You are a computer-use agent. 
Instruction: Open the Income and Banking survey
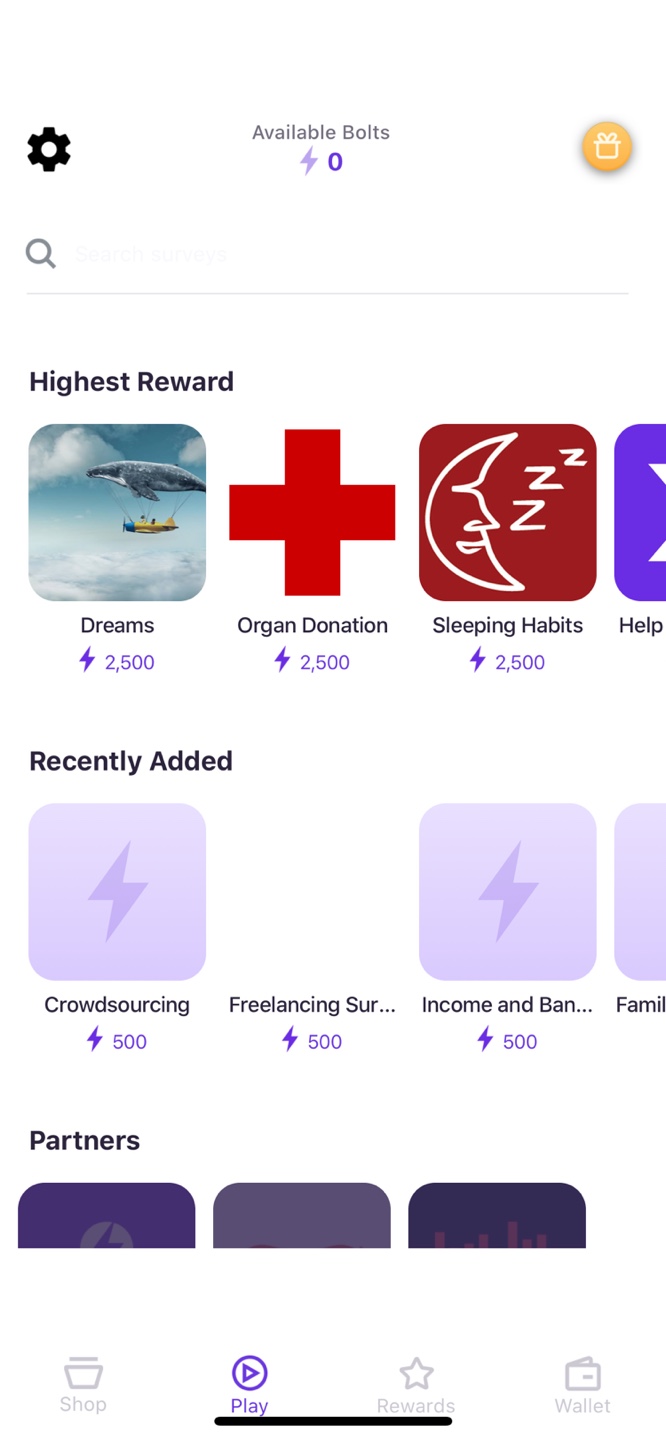click(507, 892)
